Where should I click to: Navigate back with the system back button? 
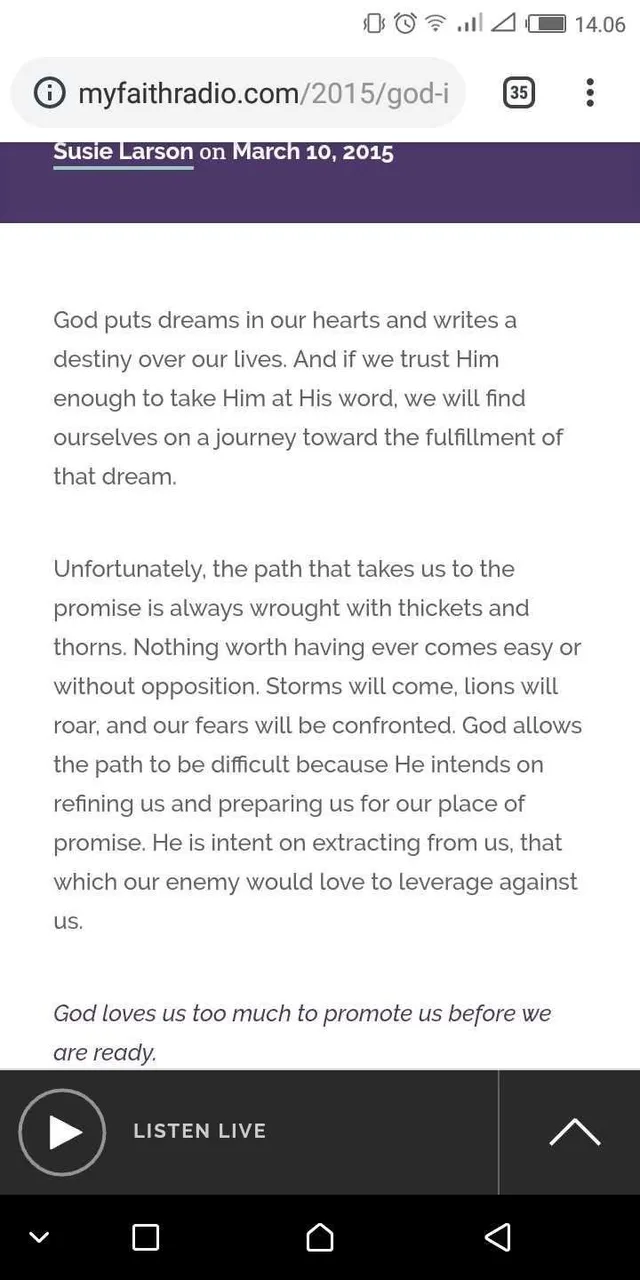click(x=497, y=1238)
